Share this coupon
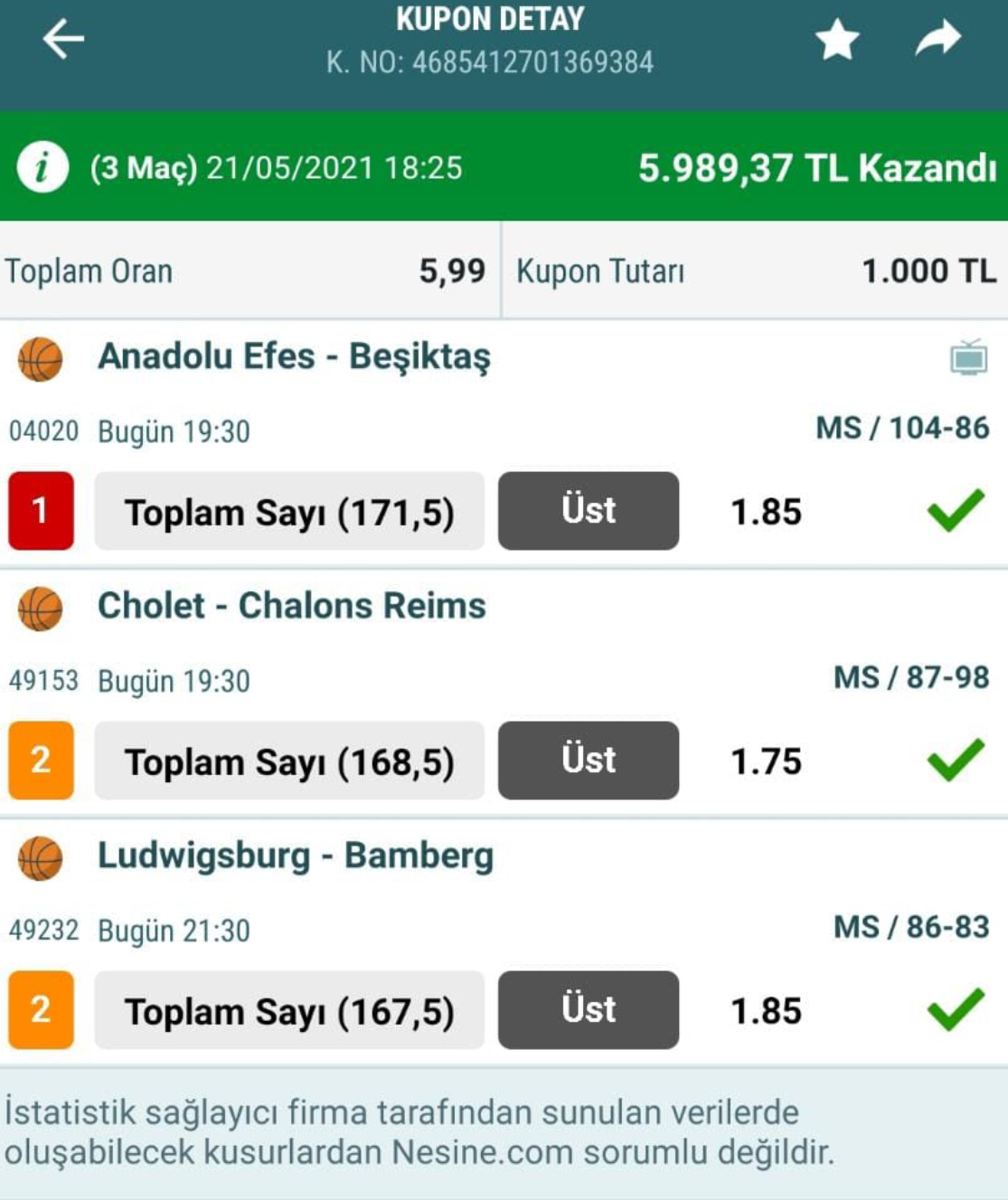Image resolution: width=1008 pixels, height=1200 pixels. (937, 40)
